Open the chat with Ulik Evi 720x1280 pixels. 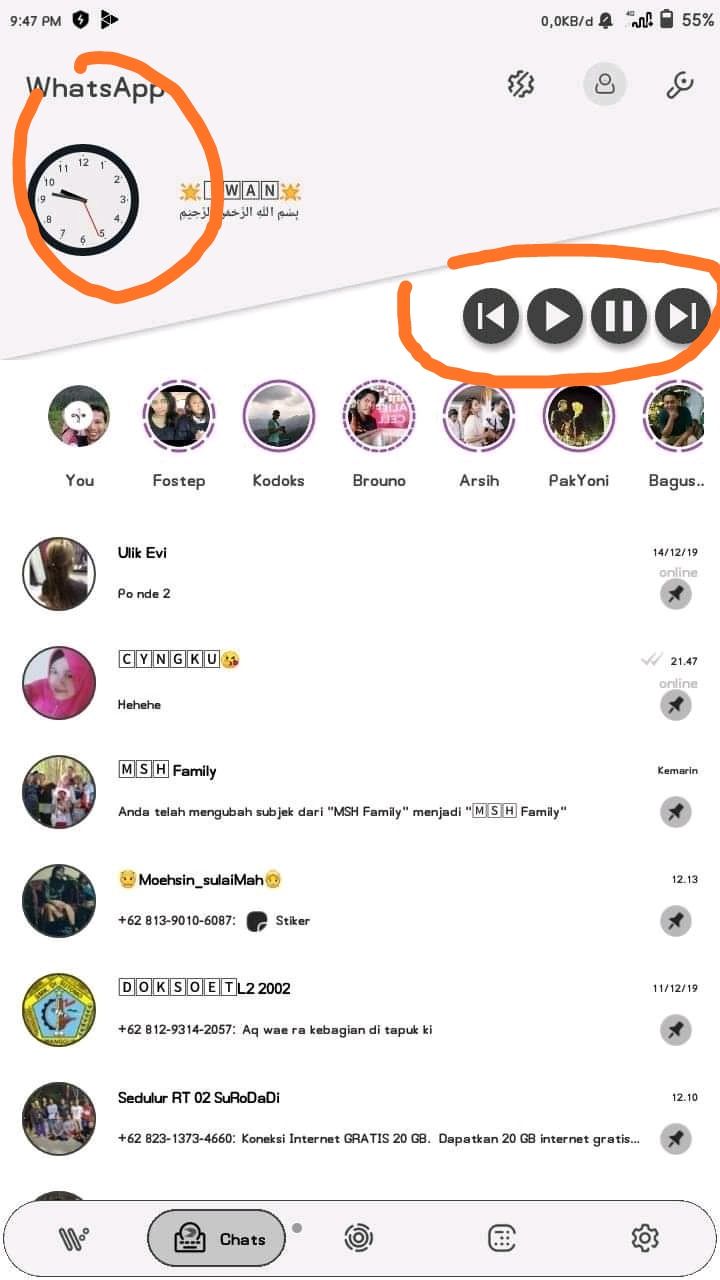coord(360,573)
